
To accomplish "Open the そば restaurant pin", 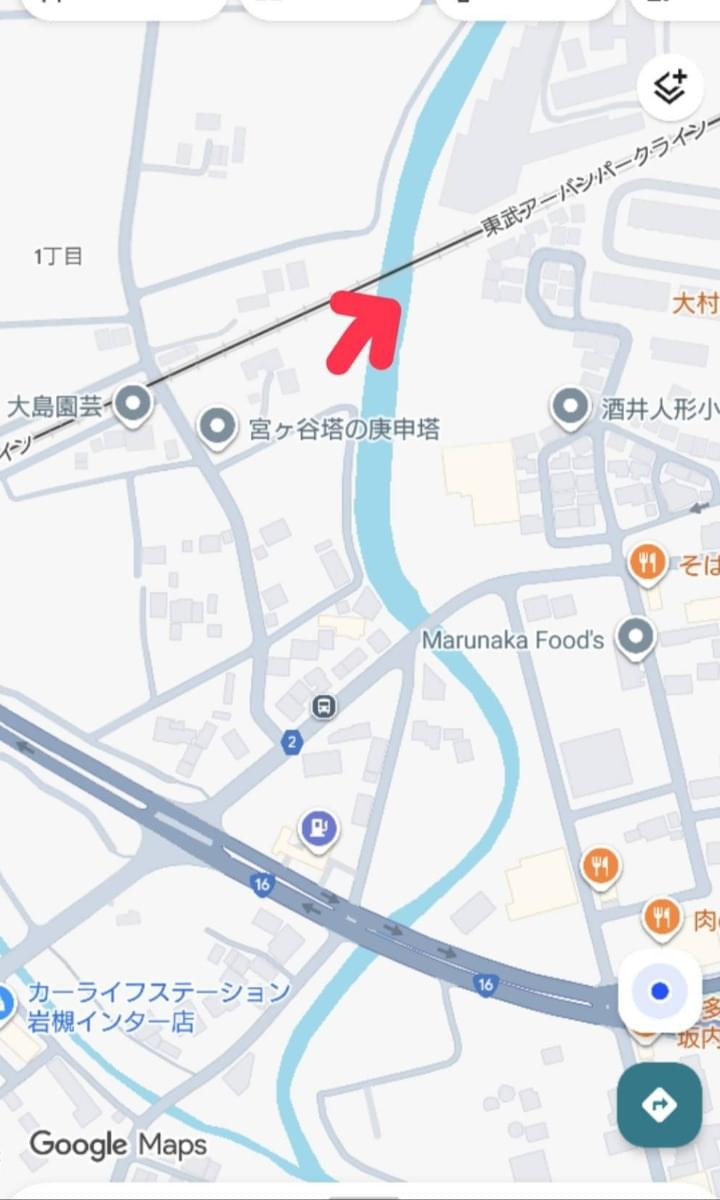I will [648, 562].
